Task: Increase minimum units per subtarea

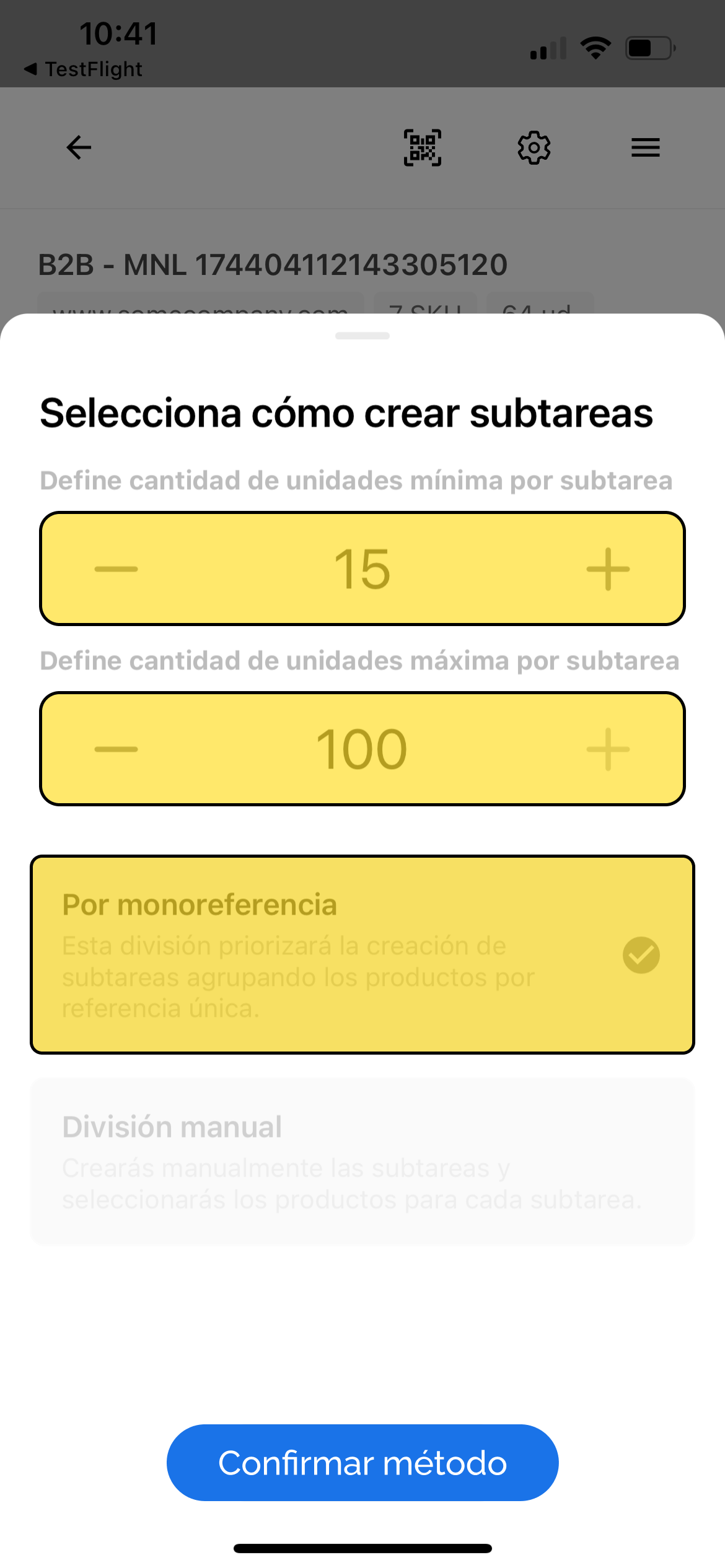Action: click(607, 570)
